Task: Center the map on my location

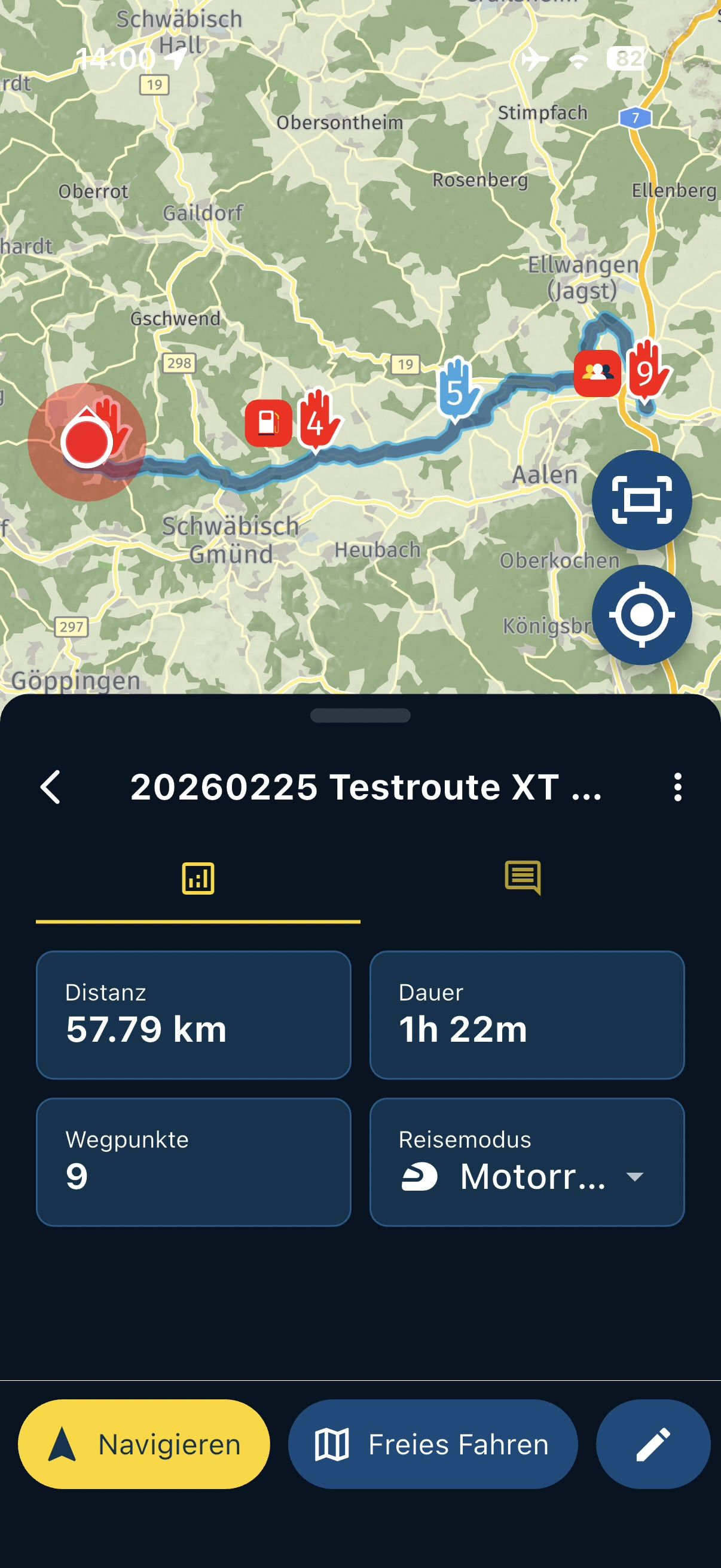Action: coord(641,615)
